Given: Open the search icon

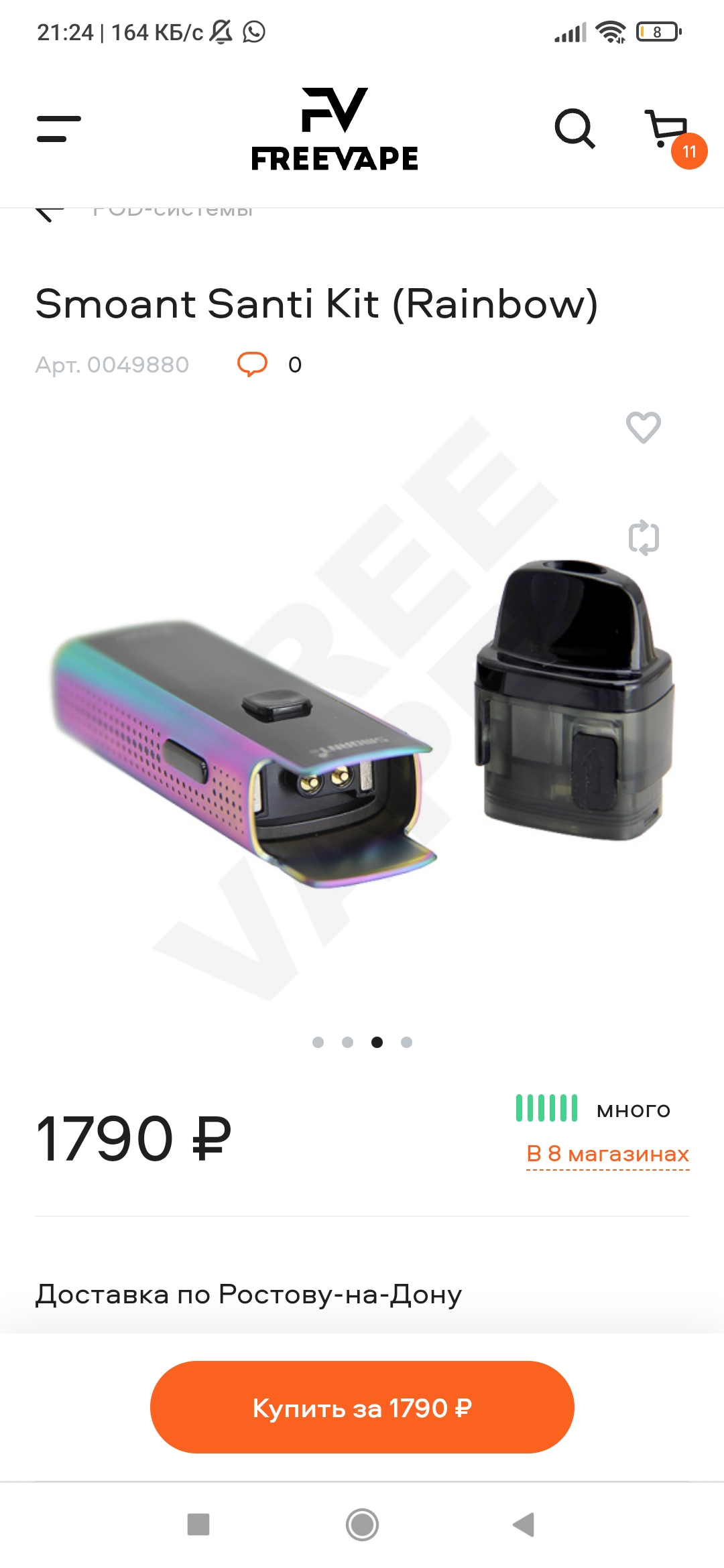Looking at the screenshot, I should click(575, 128).
